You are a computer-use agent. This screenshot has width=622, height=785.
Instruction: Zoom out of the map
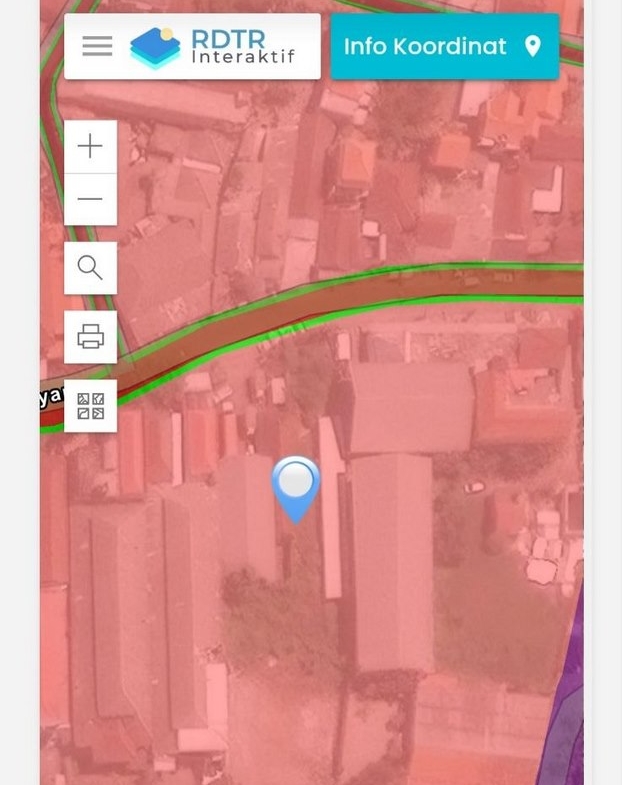click(90, 199)
